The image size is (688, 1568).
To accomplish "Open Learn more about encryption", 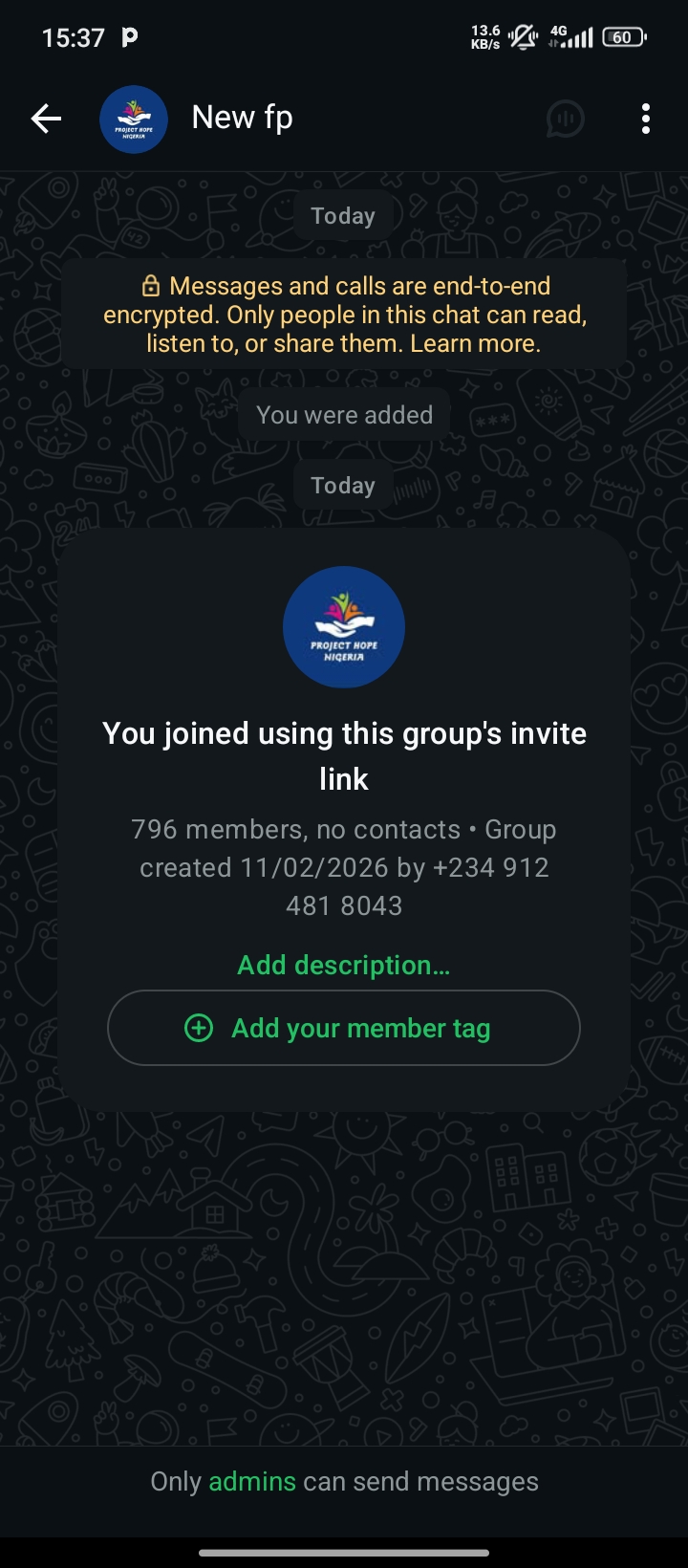I will coord(475,343).
